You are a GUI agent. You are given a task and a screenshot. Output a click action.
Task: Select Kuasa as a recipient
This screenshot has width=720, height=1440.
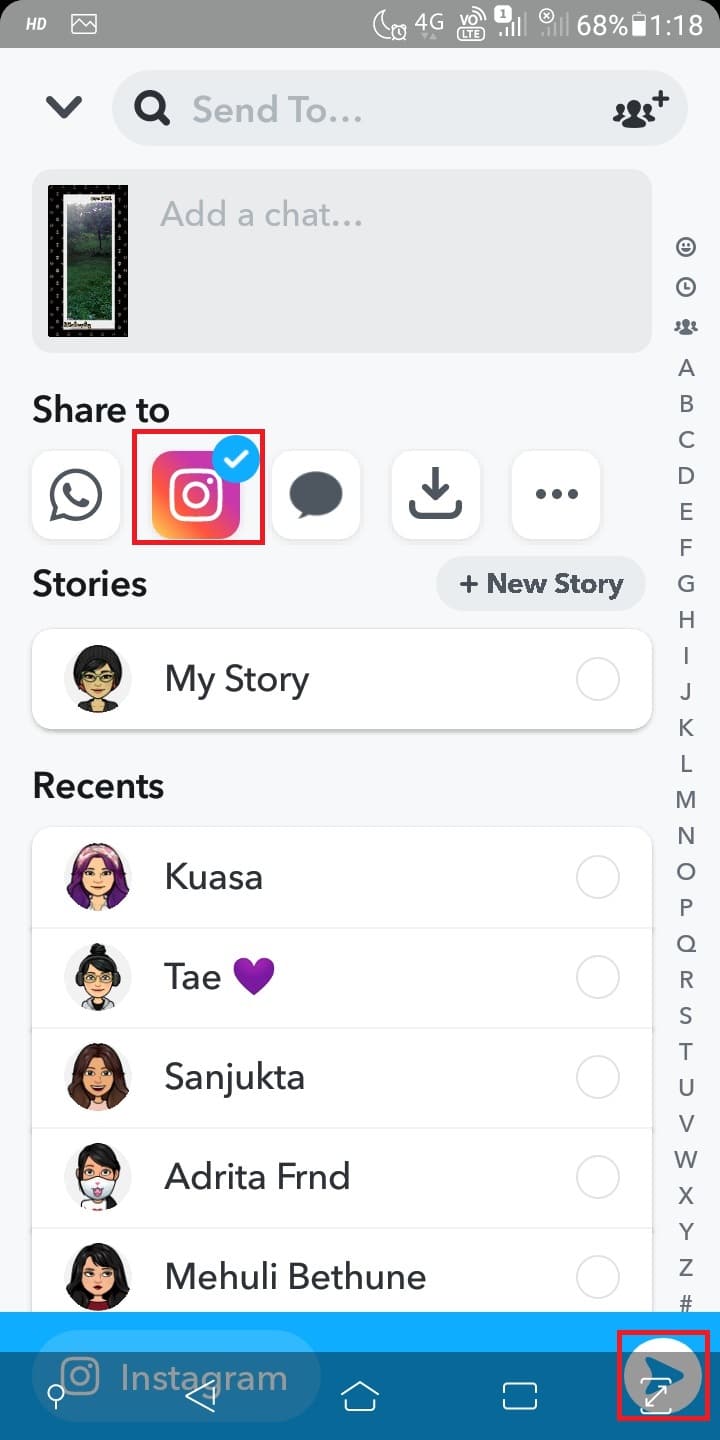[597, 877]
